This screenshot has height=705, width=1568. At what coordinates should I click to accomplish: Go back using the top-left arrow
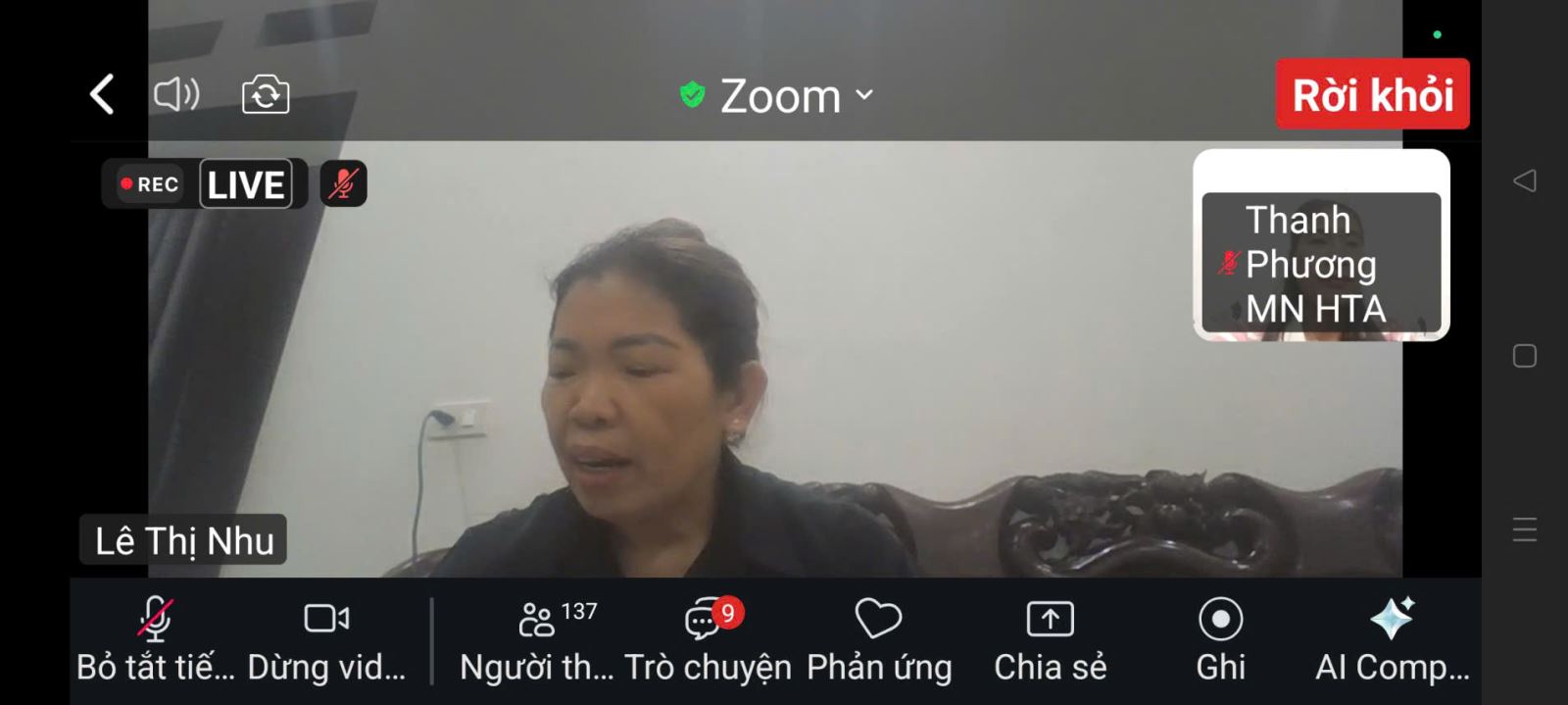pyautogui.click(x=102, y=95)
